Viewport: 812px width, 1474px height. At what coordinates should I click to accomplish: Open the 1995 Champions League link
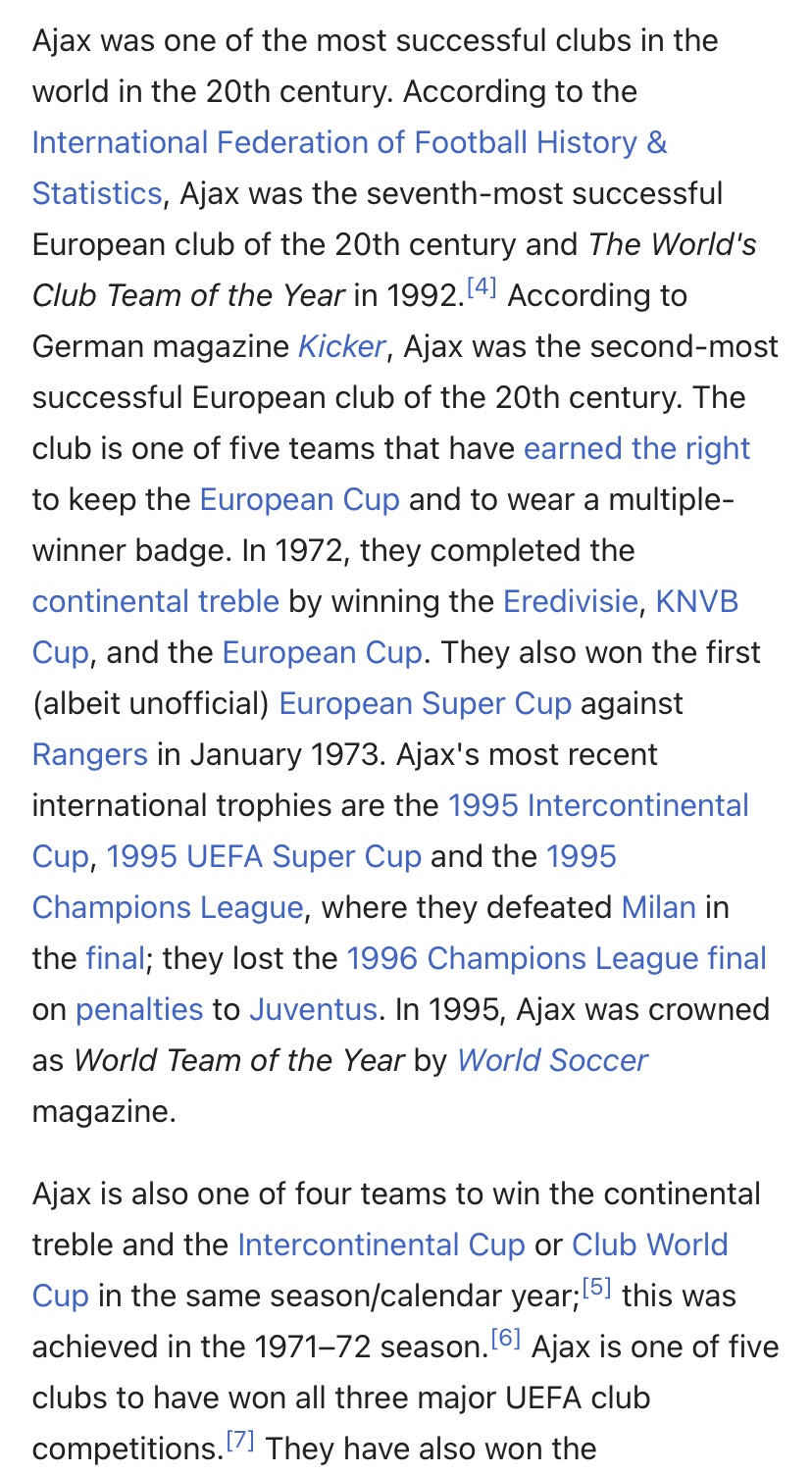pyautogui.click(x=167, y=908)
